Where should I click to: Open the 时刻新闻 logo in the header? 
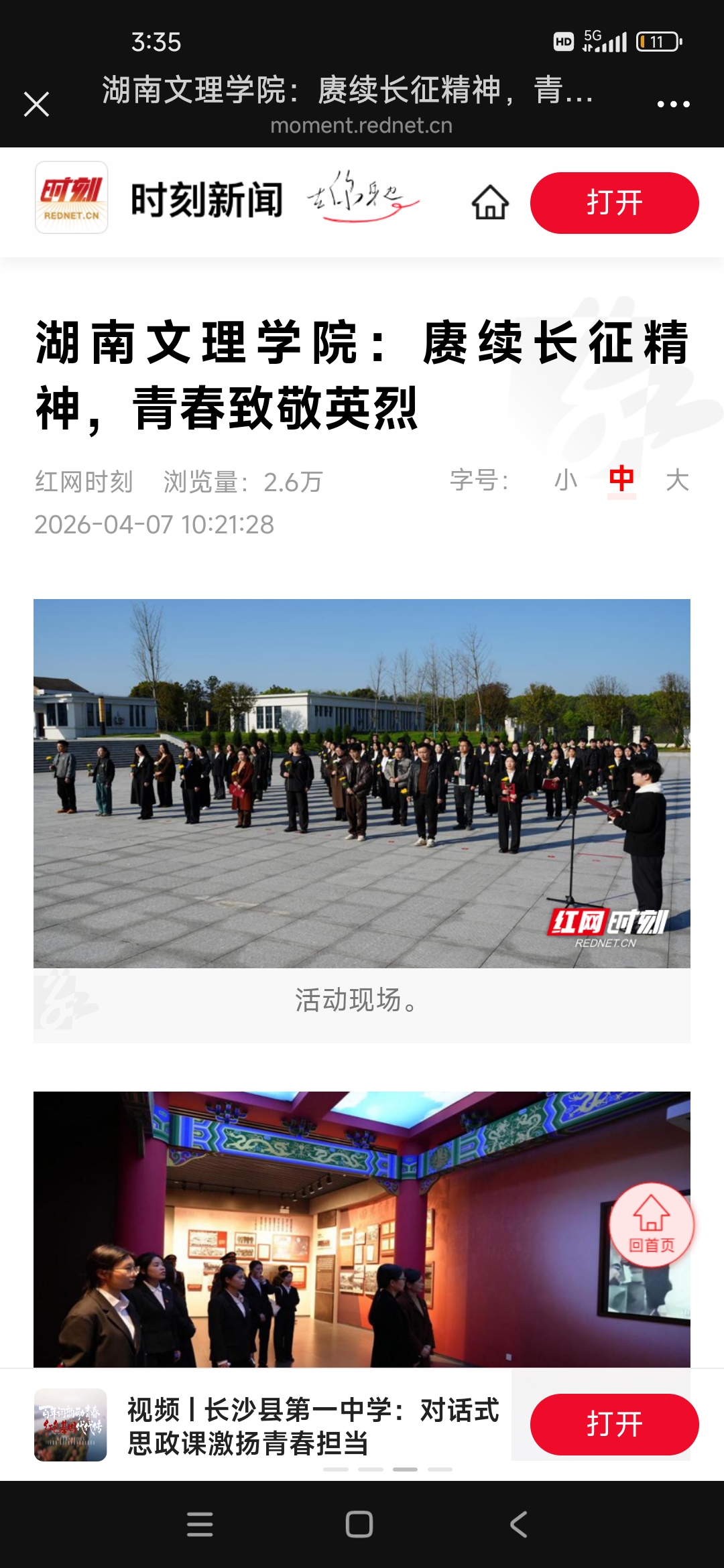click(x=72, y=198)
